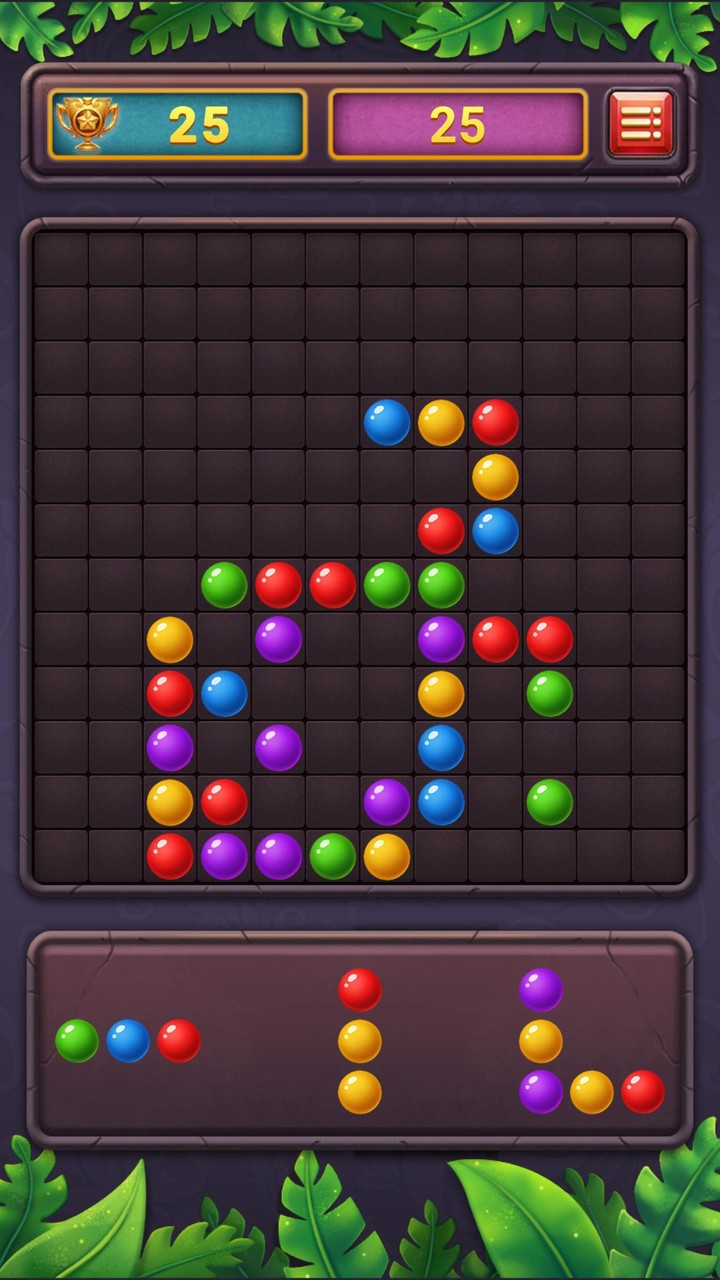Viewport: 720px width, 1280px height.
Task: Open the menu via the red list icon
Action: (x=640, y=122)
